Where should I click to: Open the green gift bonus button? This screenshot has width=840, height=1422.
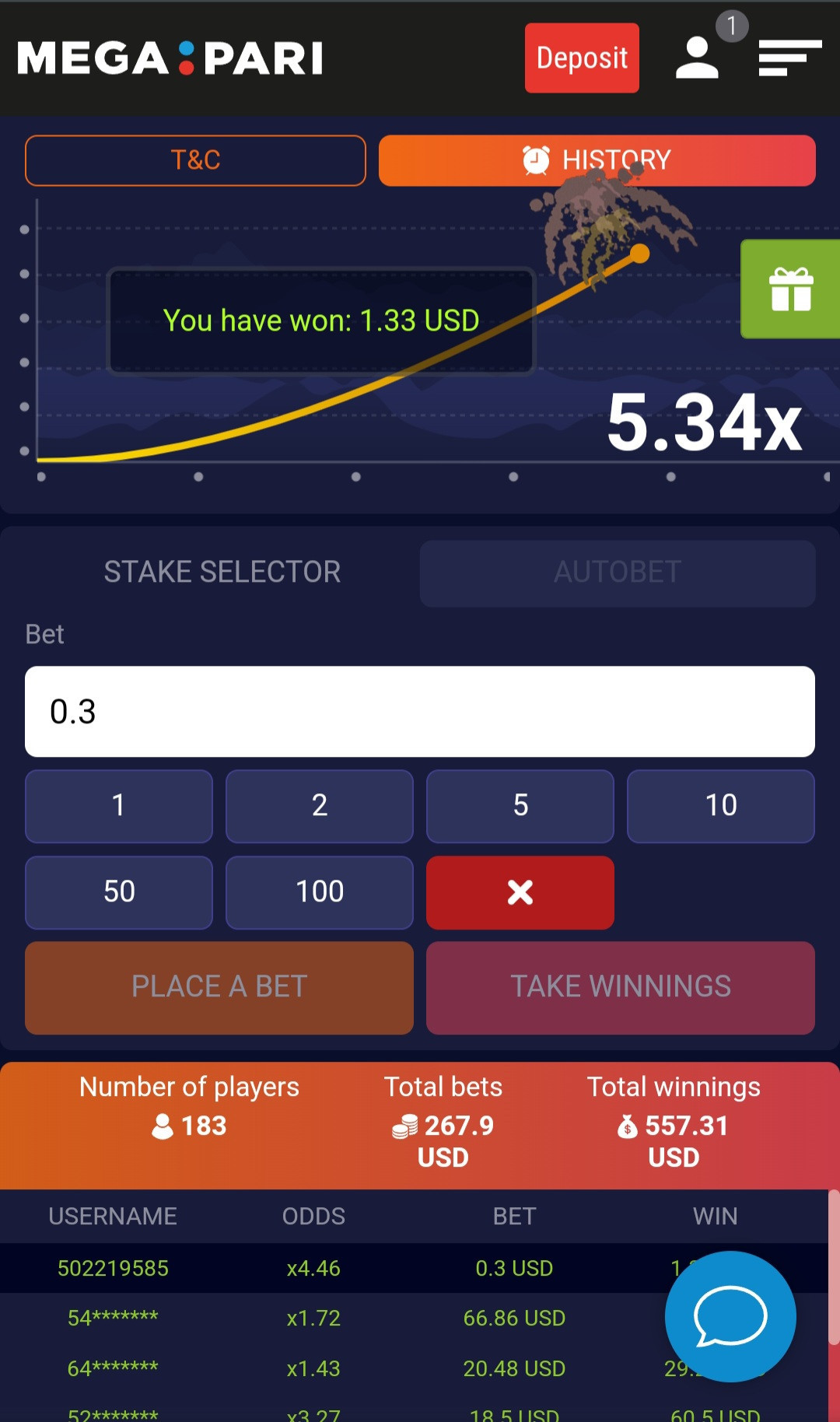click(791, 289)
